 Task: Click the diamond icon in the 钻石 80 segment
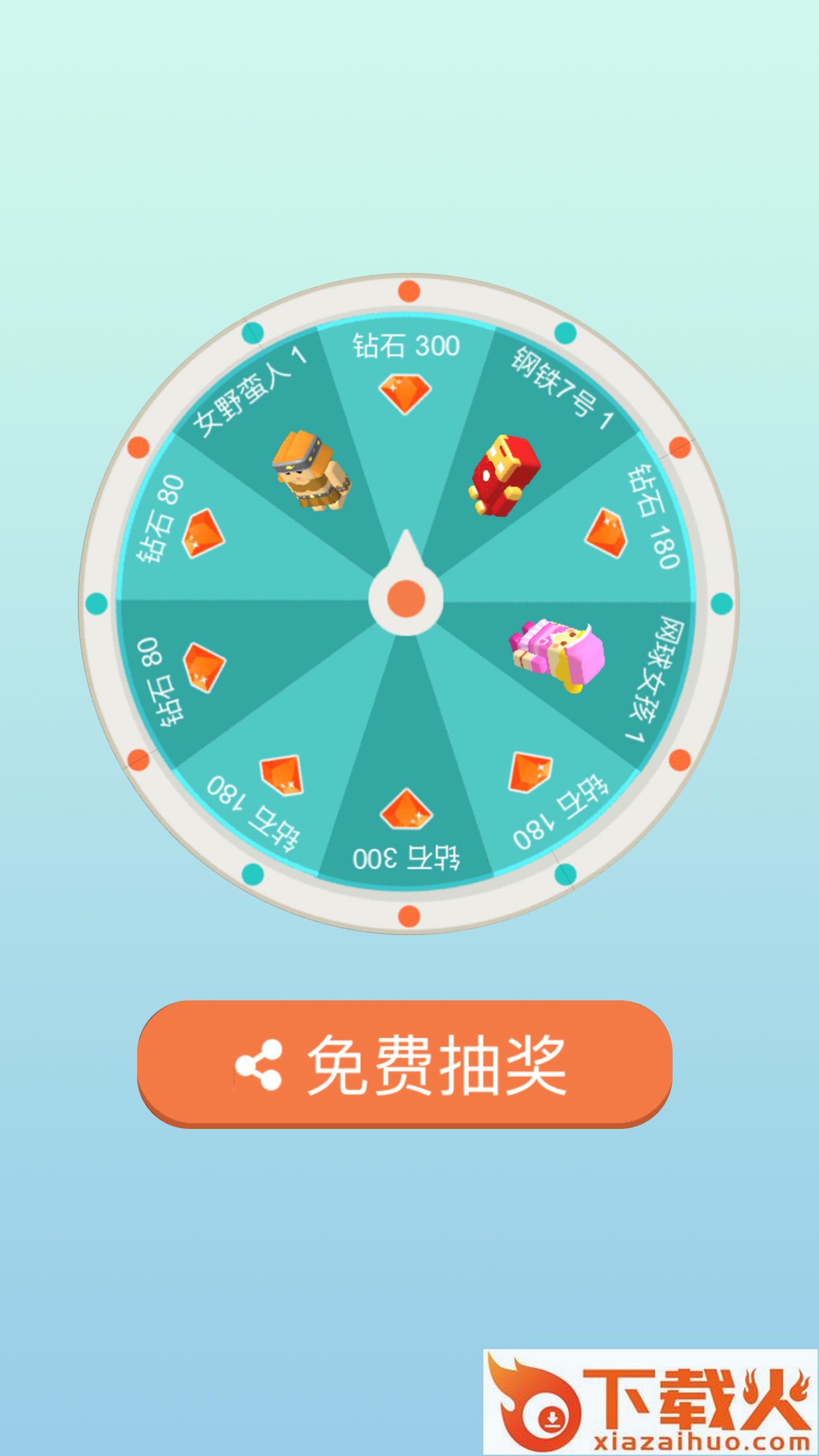(x=203, y=534)
